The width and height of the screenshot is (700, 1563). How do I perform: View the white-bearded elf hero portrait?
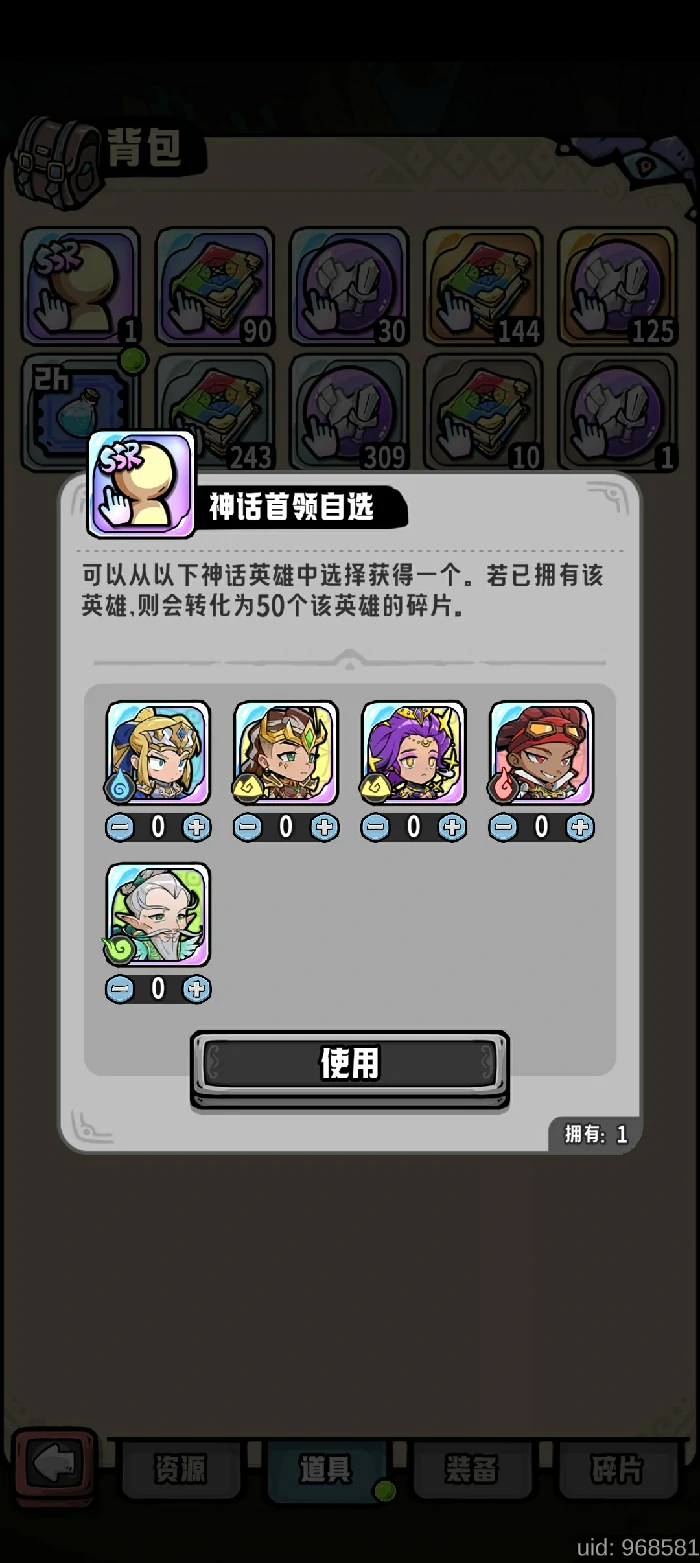point(158,916)
